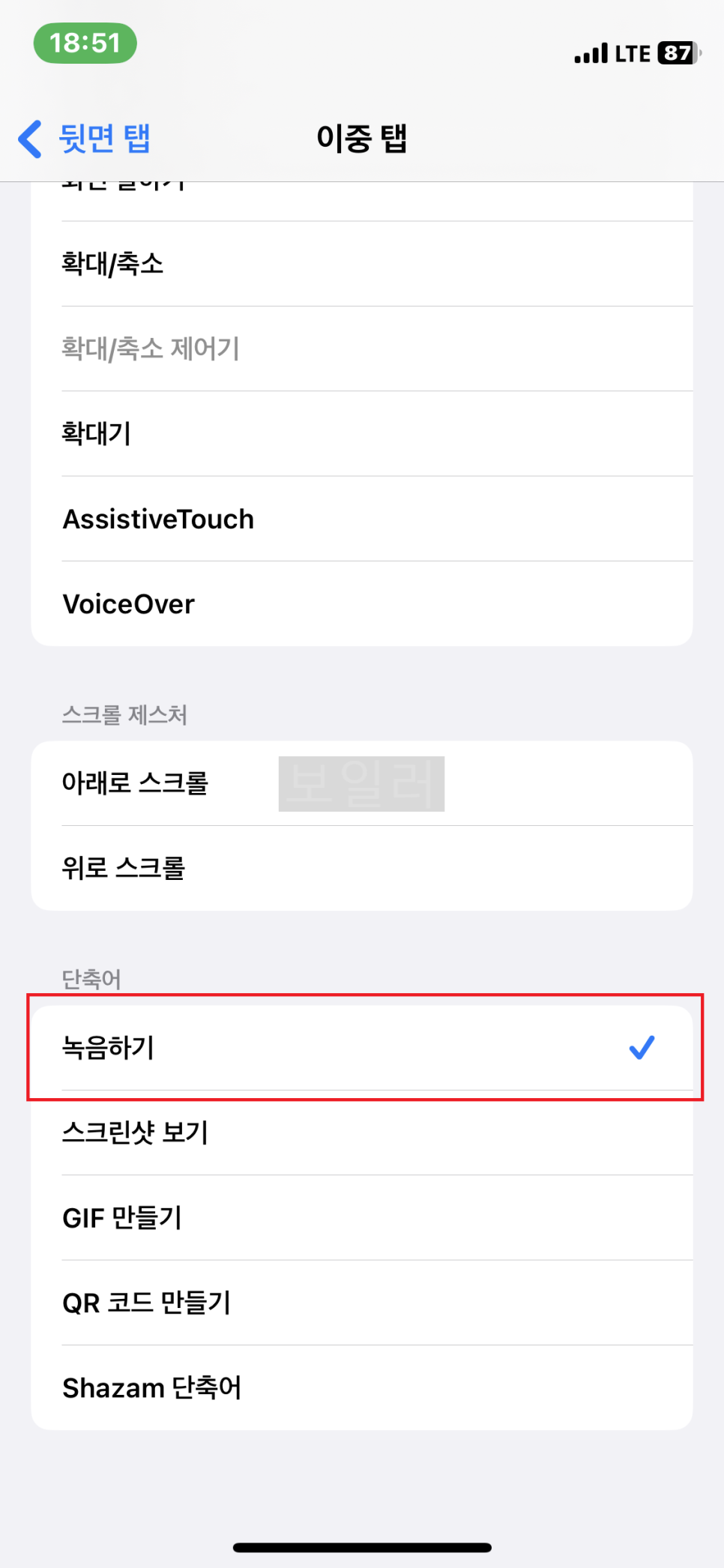Select 스크린샷 보기 shortcut
Image resolution: width=724 pixels, height=1568 pixels.
click(x=362, y=1133)
